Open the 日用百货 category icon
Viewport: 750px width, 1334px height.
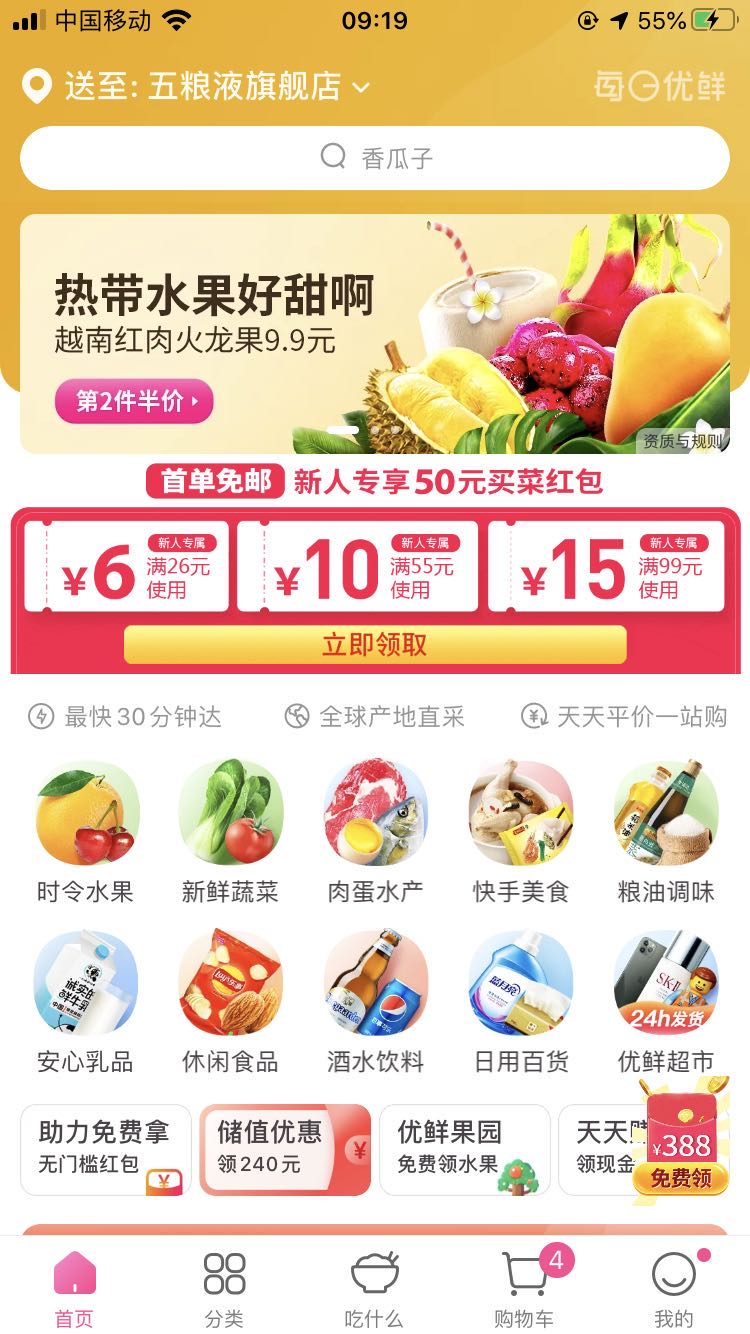pyautogui.click(x=519, y=985)
